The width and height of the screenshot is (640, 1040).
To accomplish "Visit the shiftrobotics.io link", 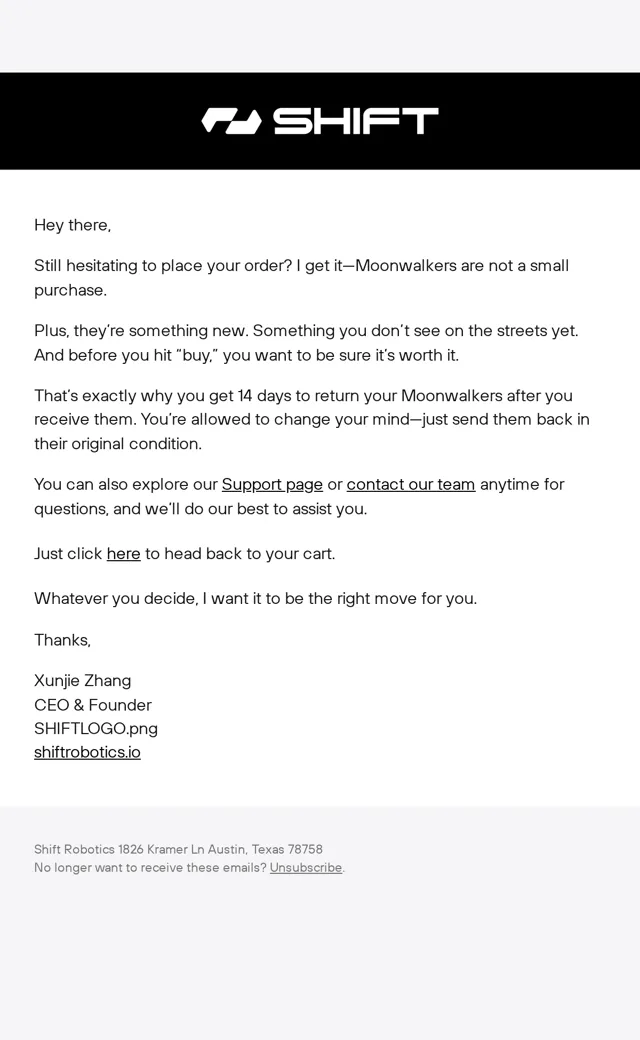I will click(x=88, y=752).
